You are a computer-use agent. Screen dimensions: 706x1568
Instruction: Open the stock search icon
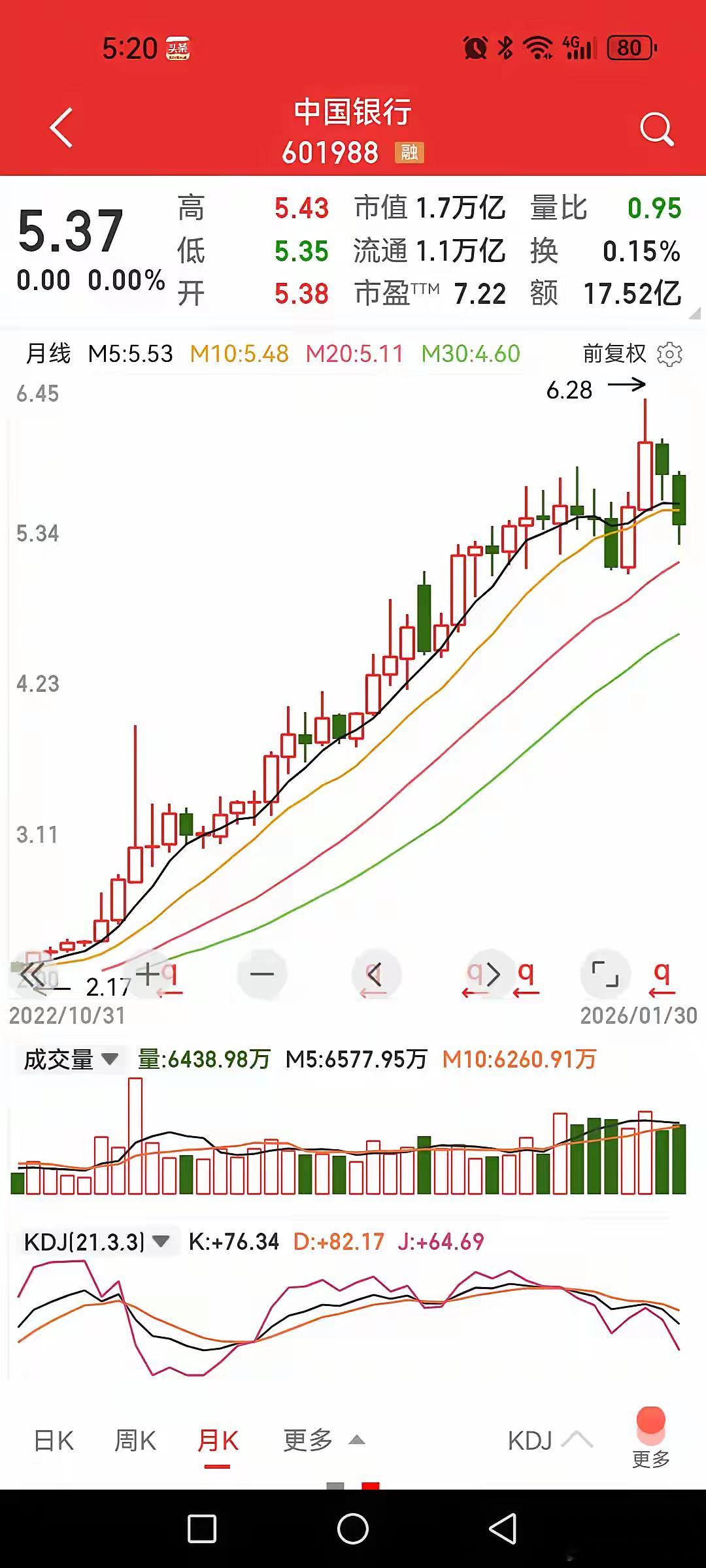(x=656, y=129)
